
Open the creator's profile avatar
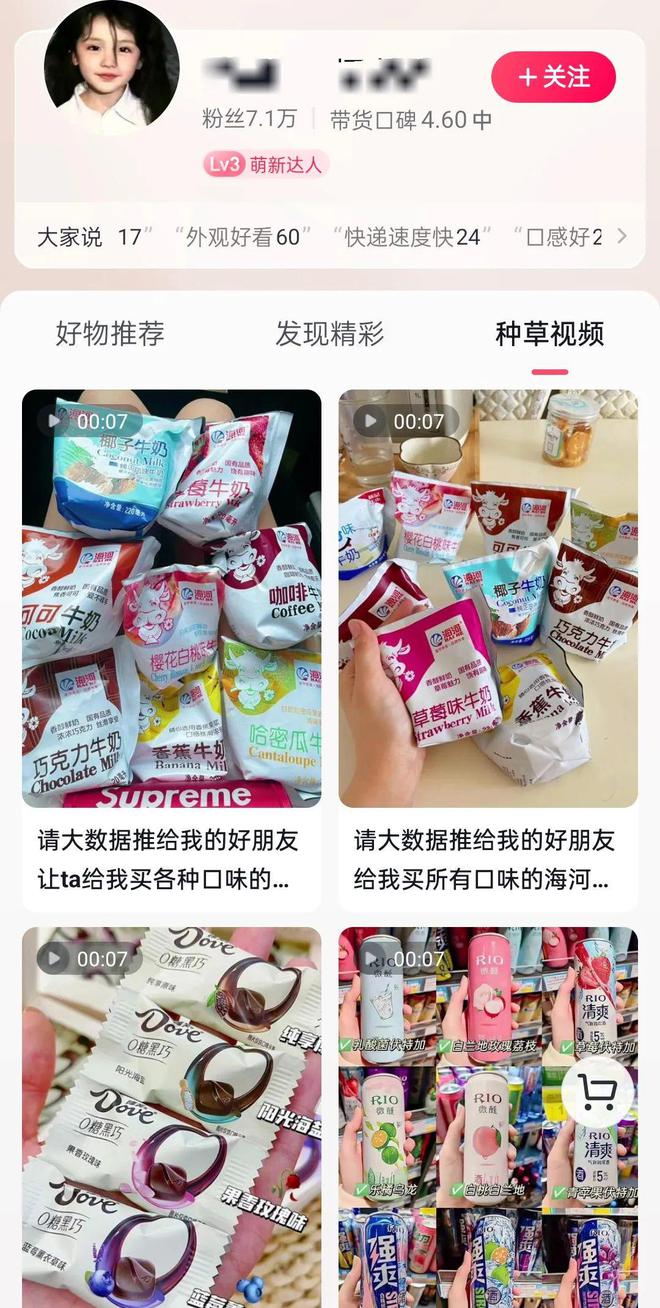point(112,67)
